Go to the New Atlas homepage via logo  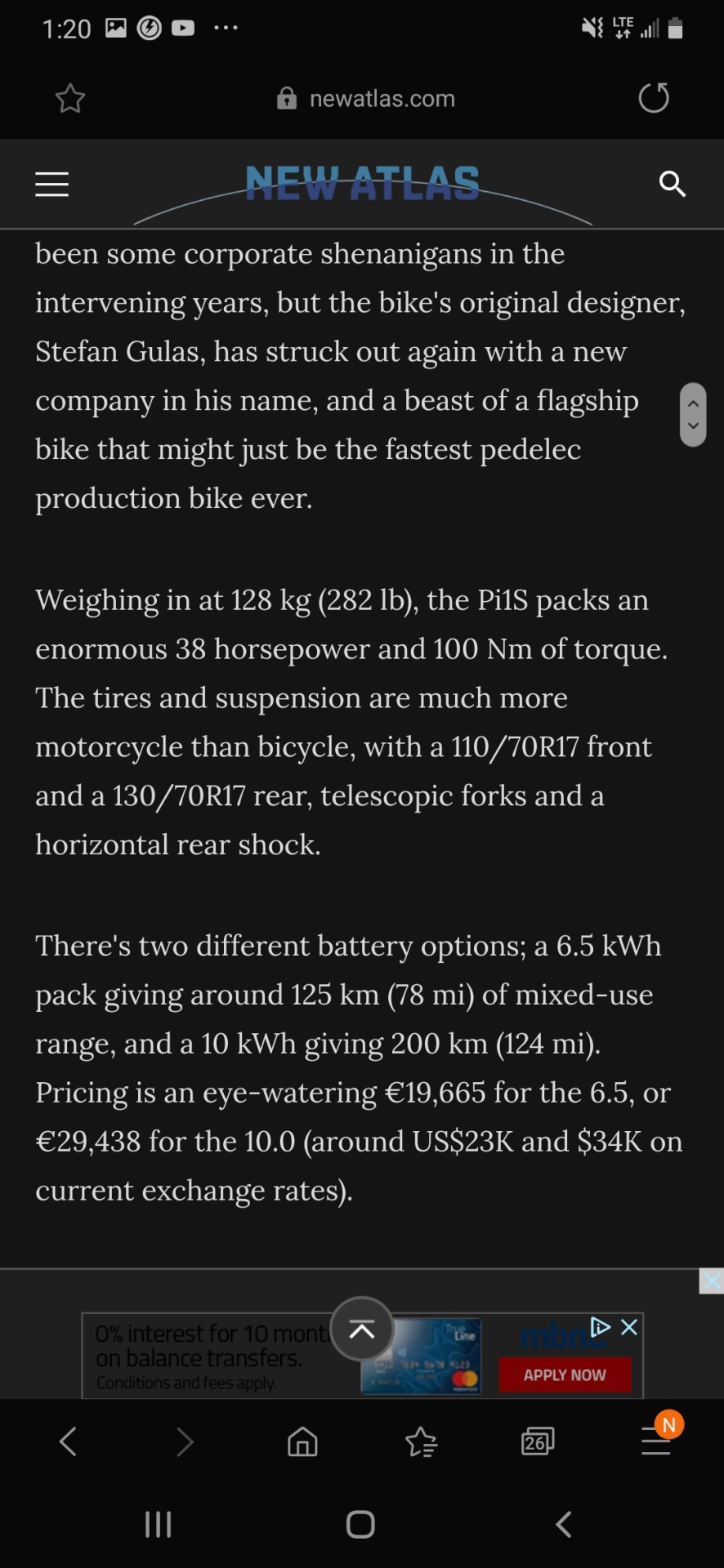pos(362,184)
